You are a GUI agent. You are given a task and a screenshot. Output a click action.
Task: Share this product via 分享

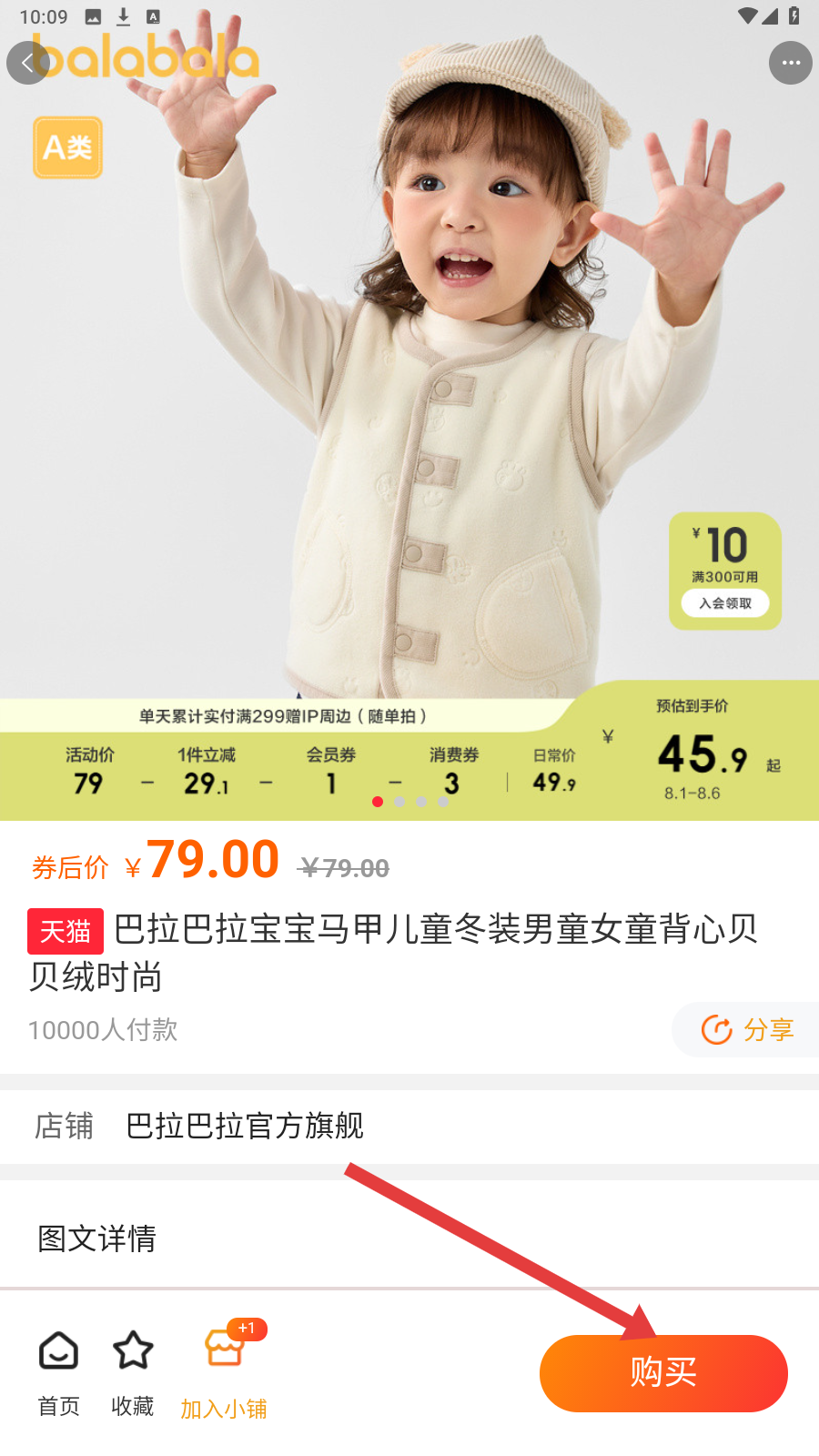748,1029
